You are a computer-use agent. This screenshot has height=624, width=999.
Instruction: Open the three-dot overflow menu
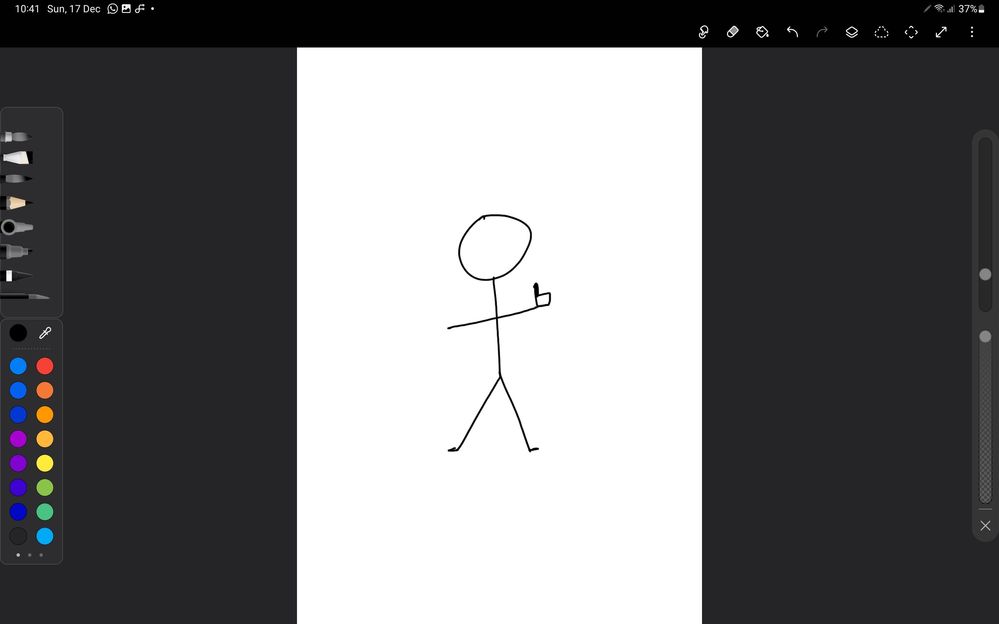[x=972, y=32]
